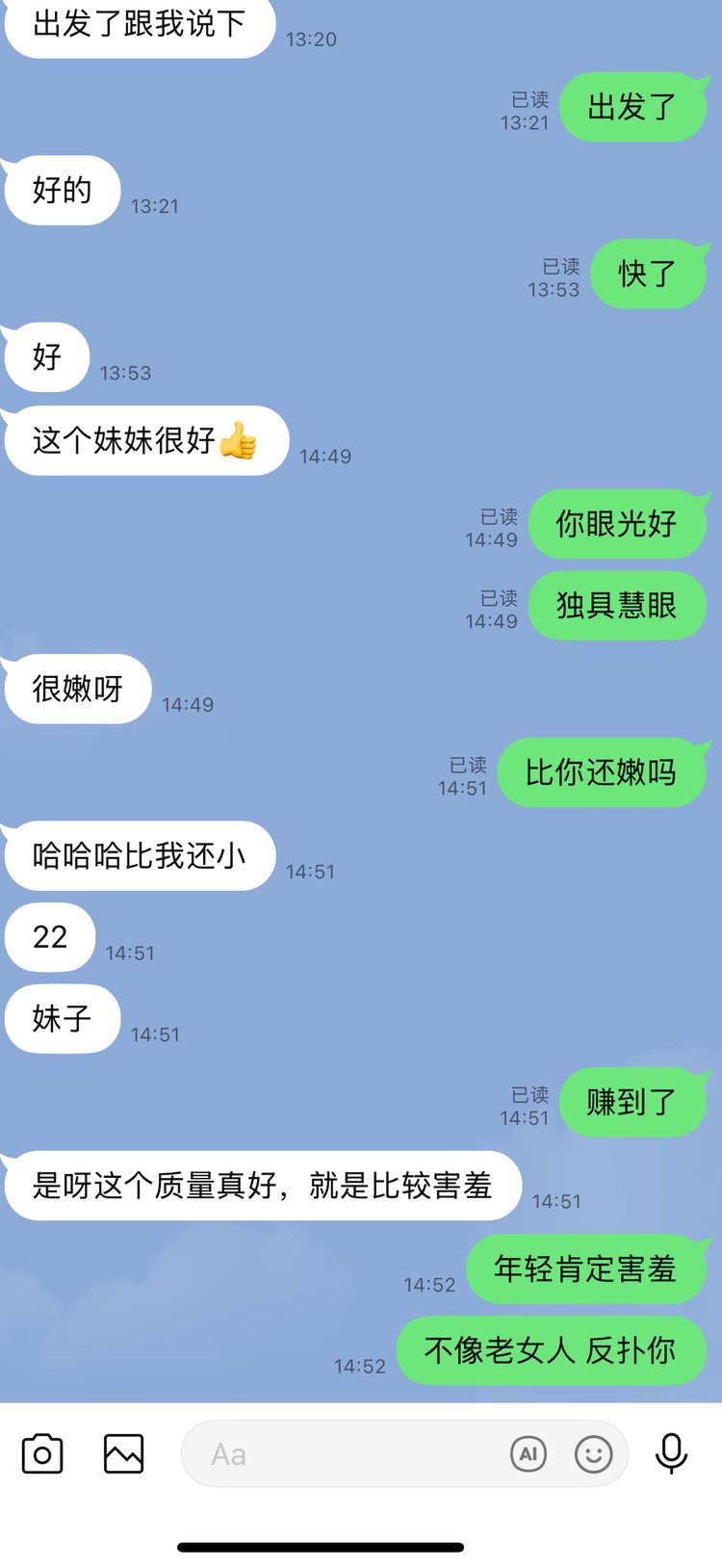The image size is (722, 1568).
Task: Open the emoji and sticker picker
Action: [593, 1454]
